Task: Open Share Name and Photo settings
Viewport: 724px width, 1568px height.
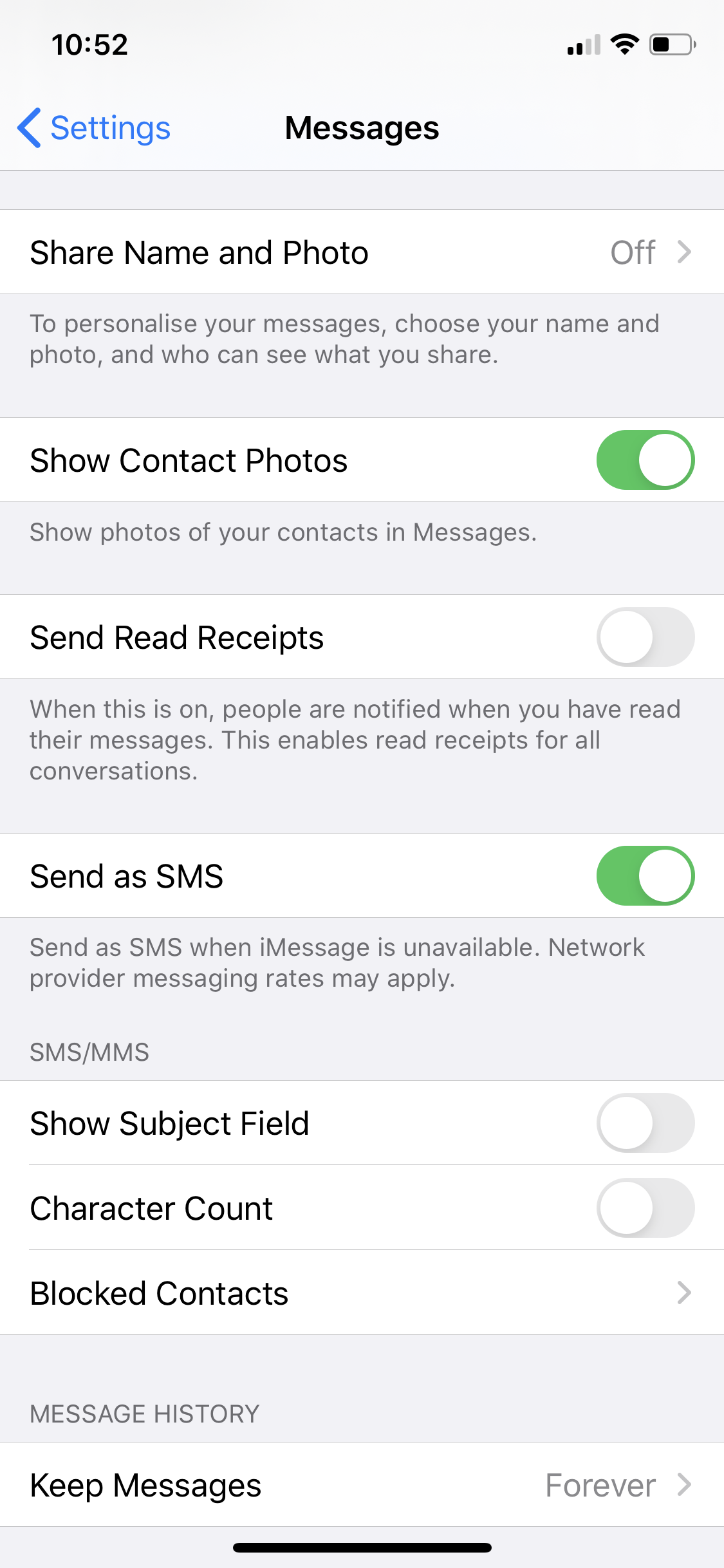Action: tap(362, 252)
